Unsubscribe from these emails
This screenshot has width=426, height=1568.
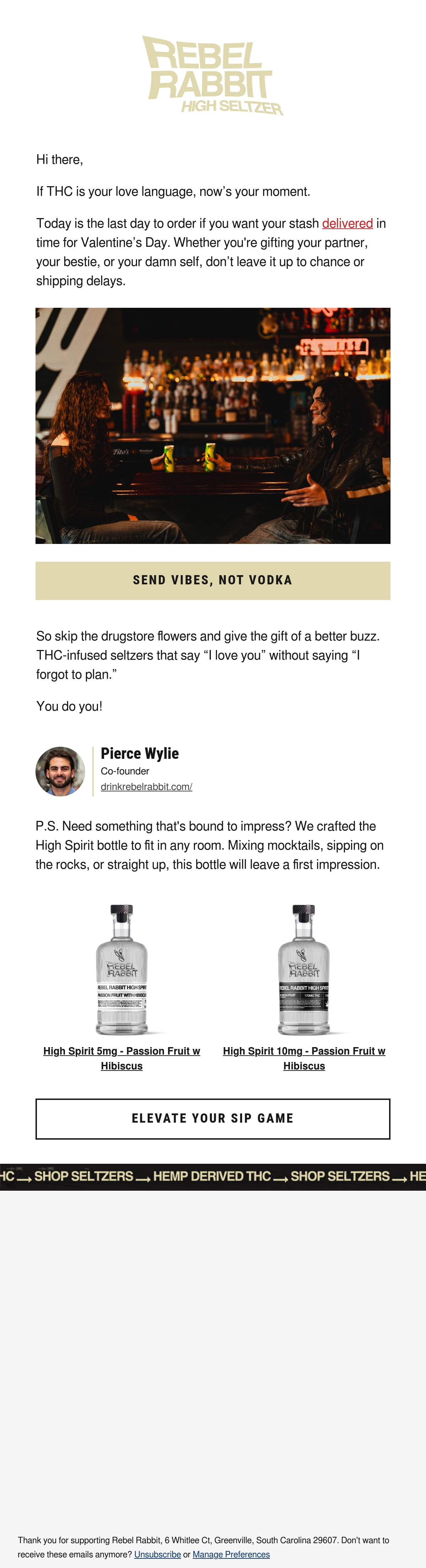157,1554
